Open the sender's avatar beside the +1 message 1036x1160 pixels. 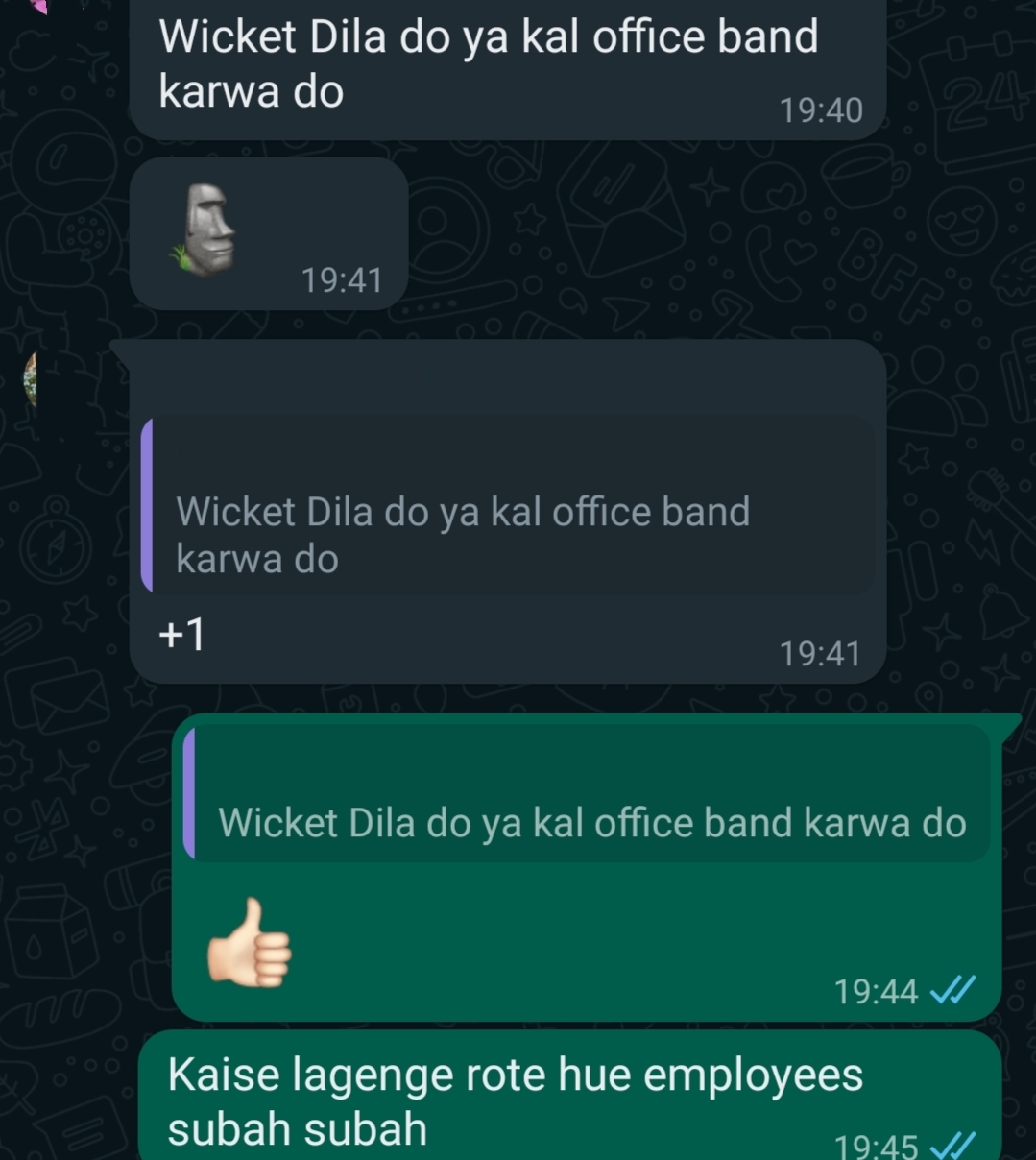32,379
